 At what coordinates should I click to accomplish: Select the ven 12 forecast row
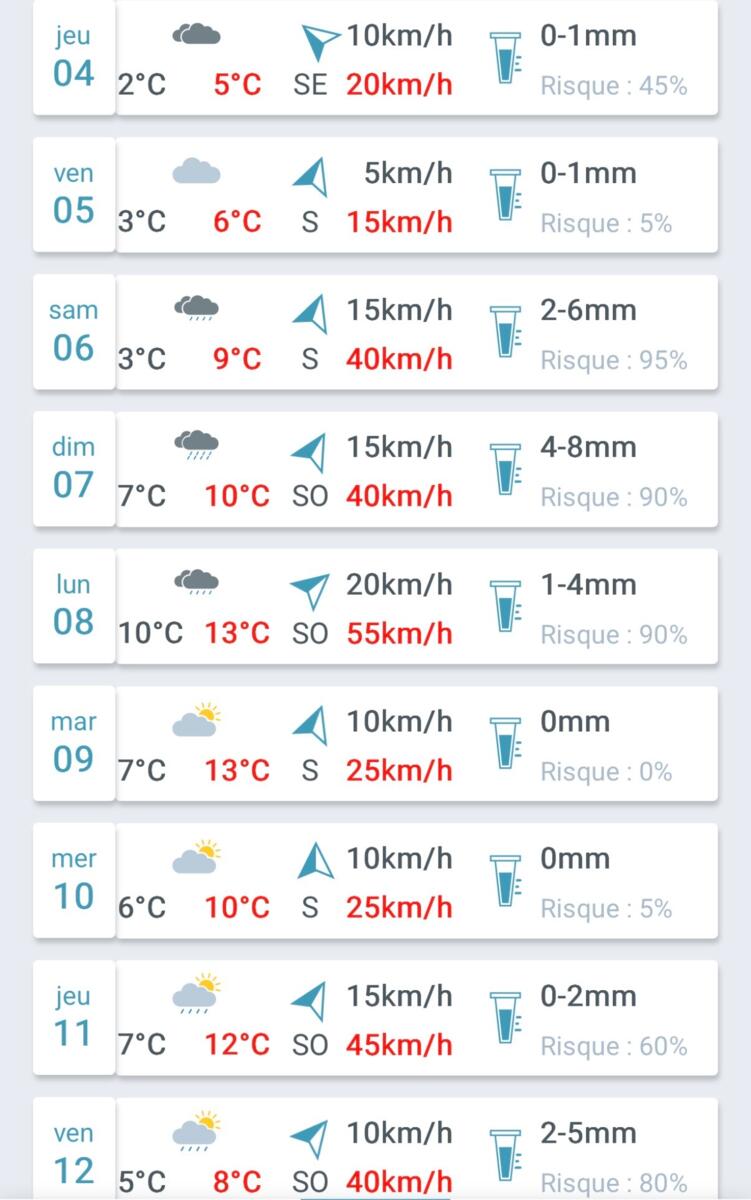[x=375, y=1152]
